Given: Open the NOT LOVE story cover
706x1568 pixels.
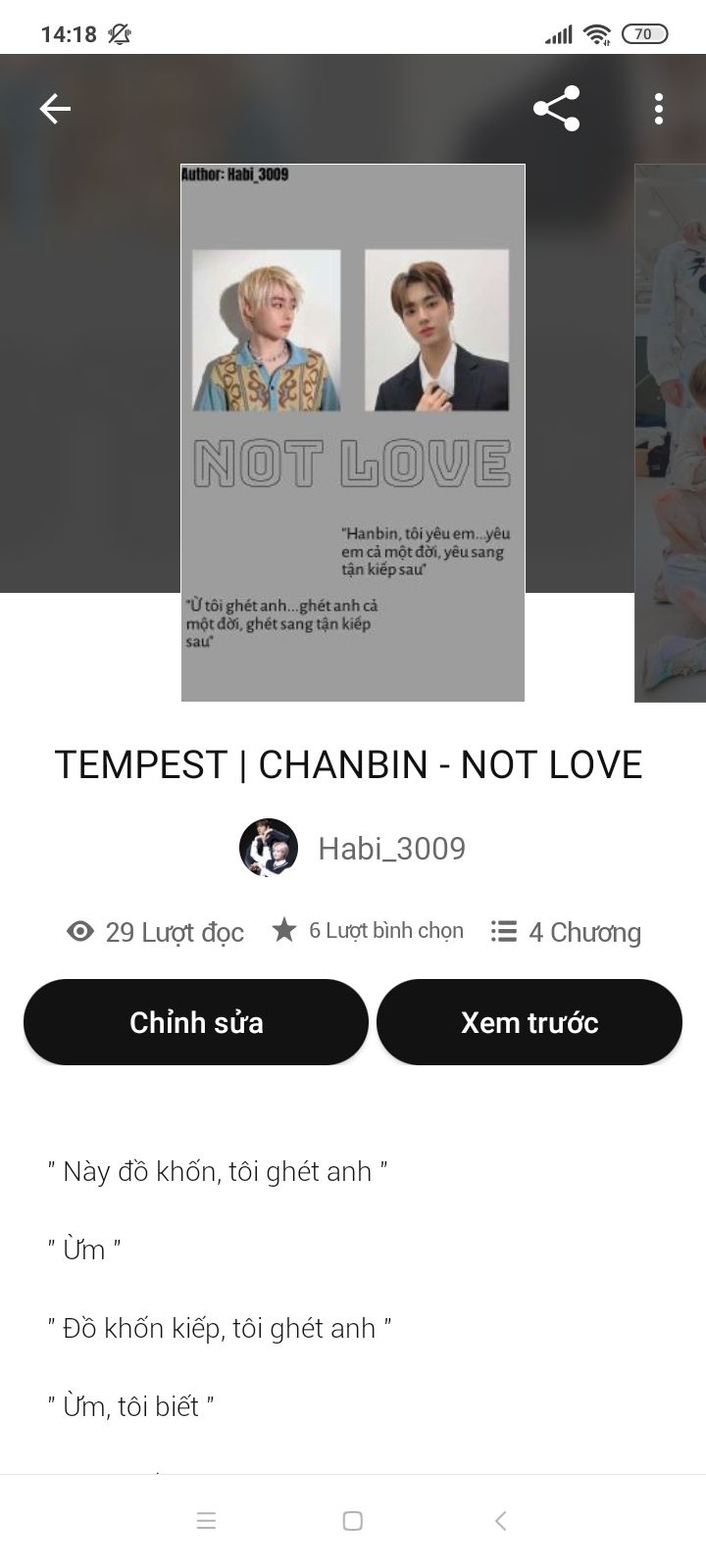Looking at the screenshot, I should click(353, 432).
